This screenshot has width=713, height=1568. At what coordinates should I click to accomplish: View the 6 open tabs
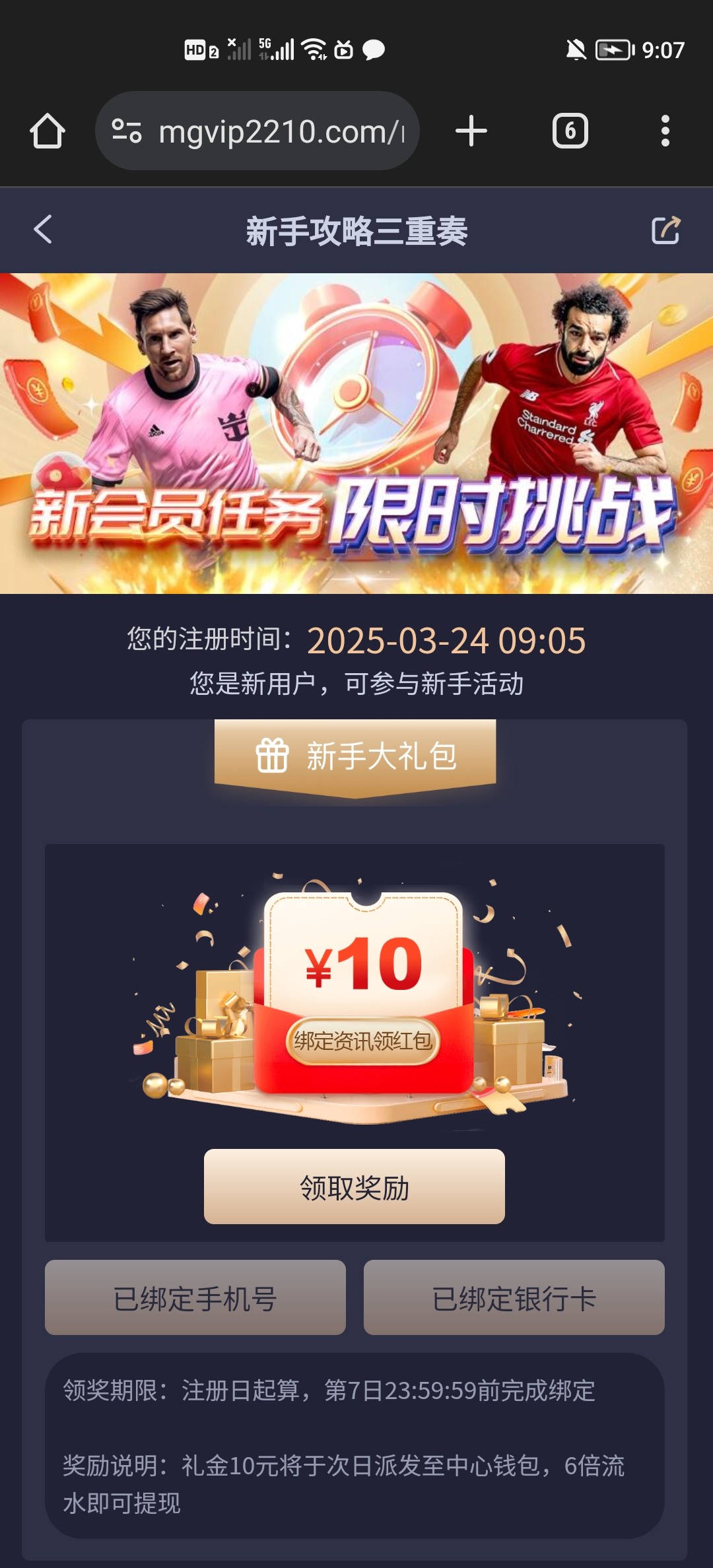click(570, 131)
